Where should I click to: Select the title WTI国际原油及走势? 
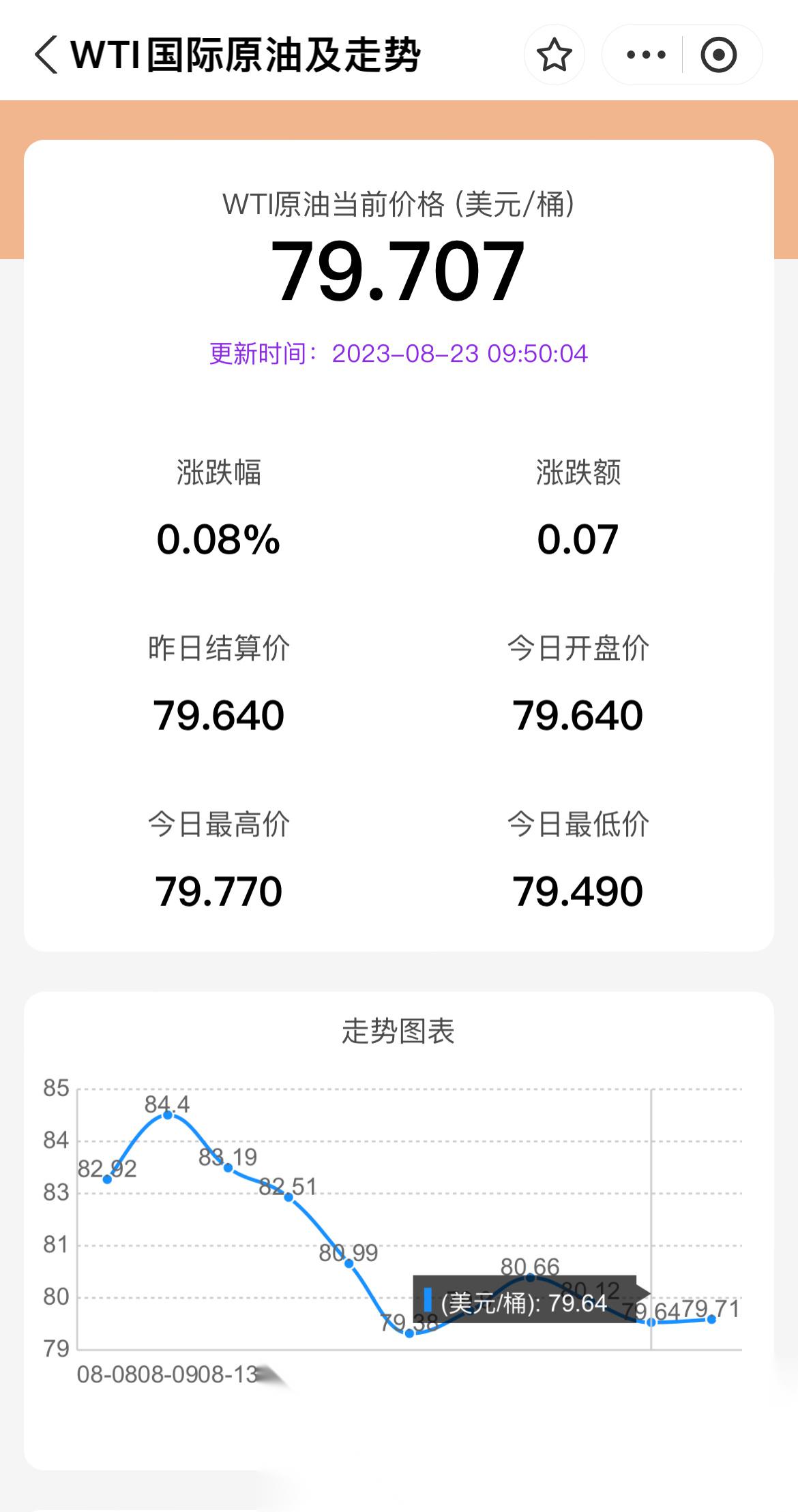click(246, 57)
